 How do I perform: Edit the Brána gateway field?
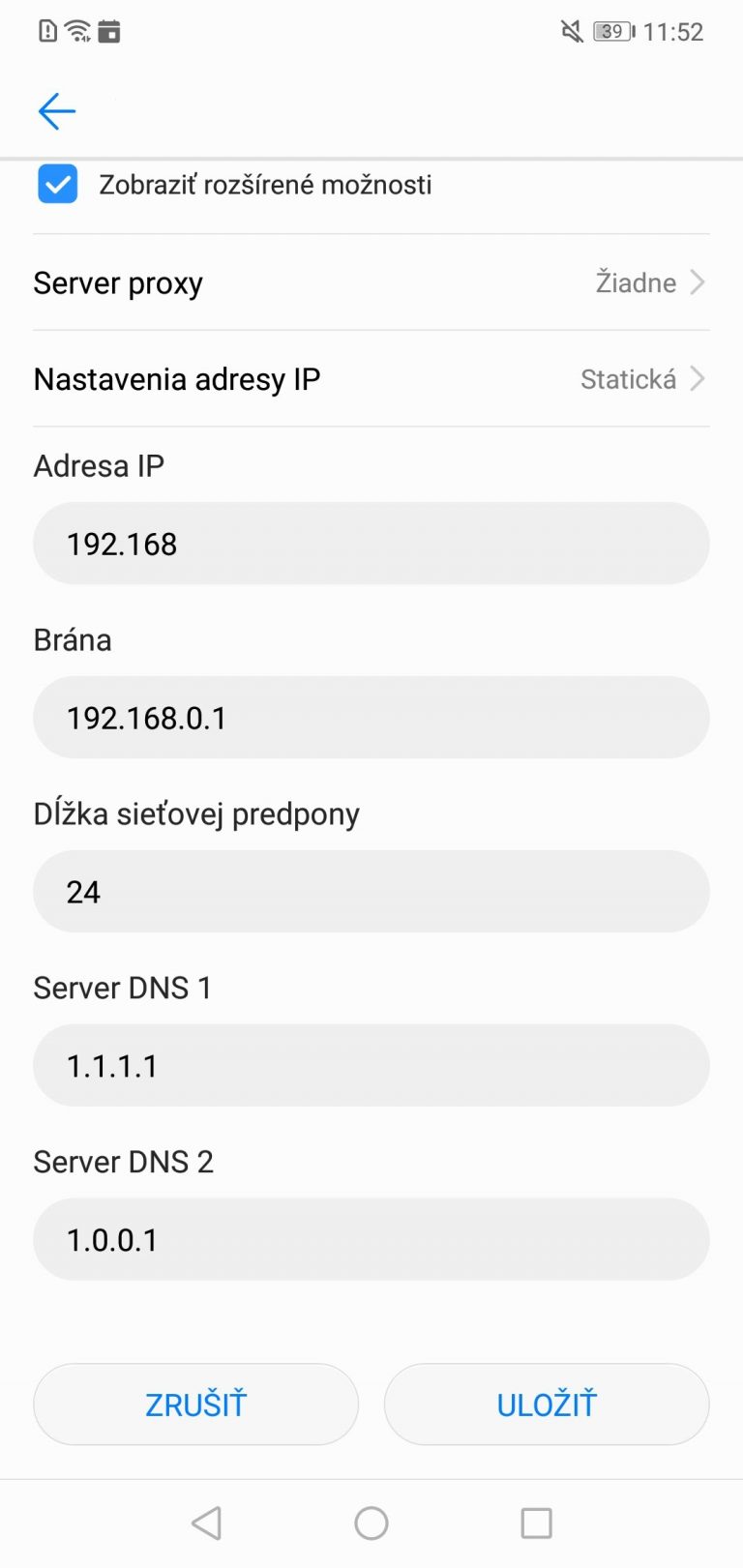pos(371,718)
